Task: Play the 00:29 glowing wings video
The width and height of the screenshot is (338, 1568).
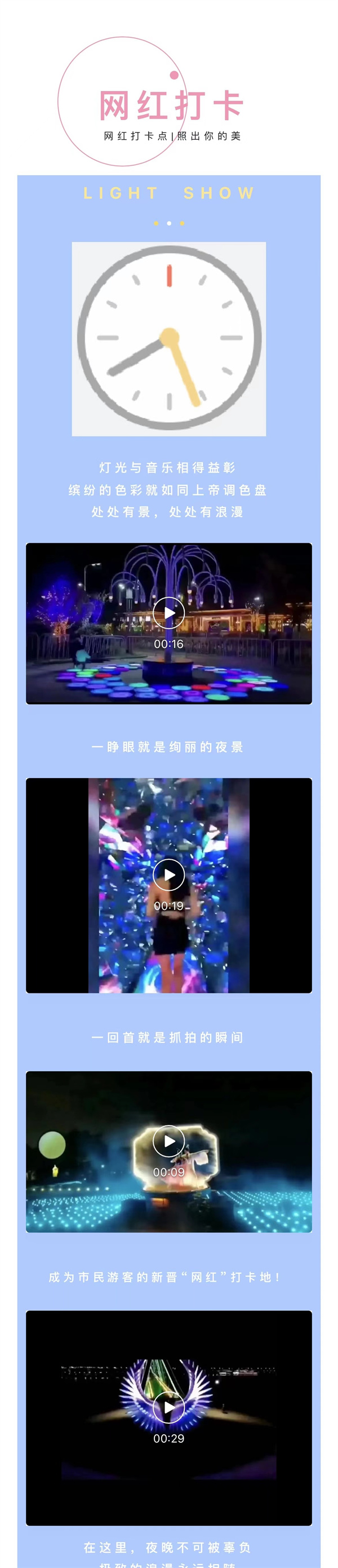Action: [168, 1407]
